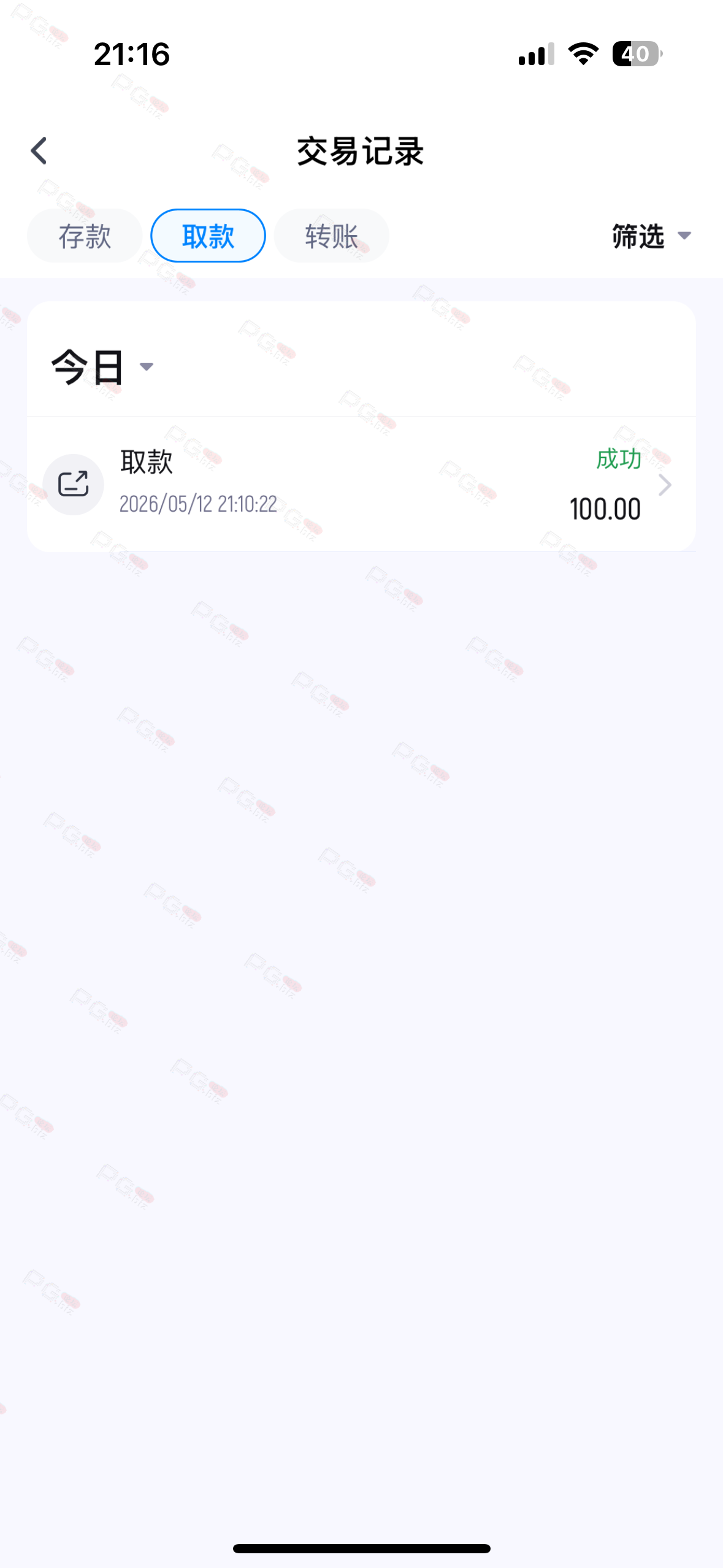Expand the 今日 date dropdown
The height and width of the screenshot is (1568, 723).
[x=102, y=367]
